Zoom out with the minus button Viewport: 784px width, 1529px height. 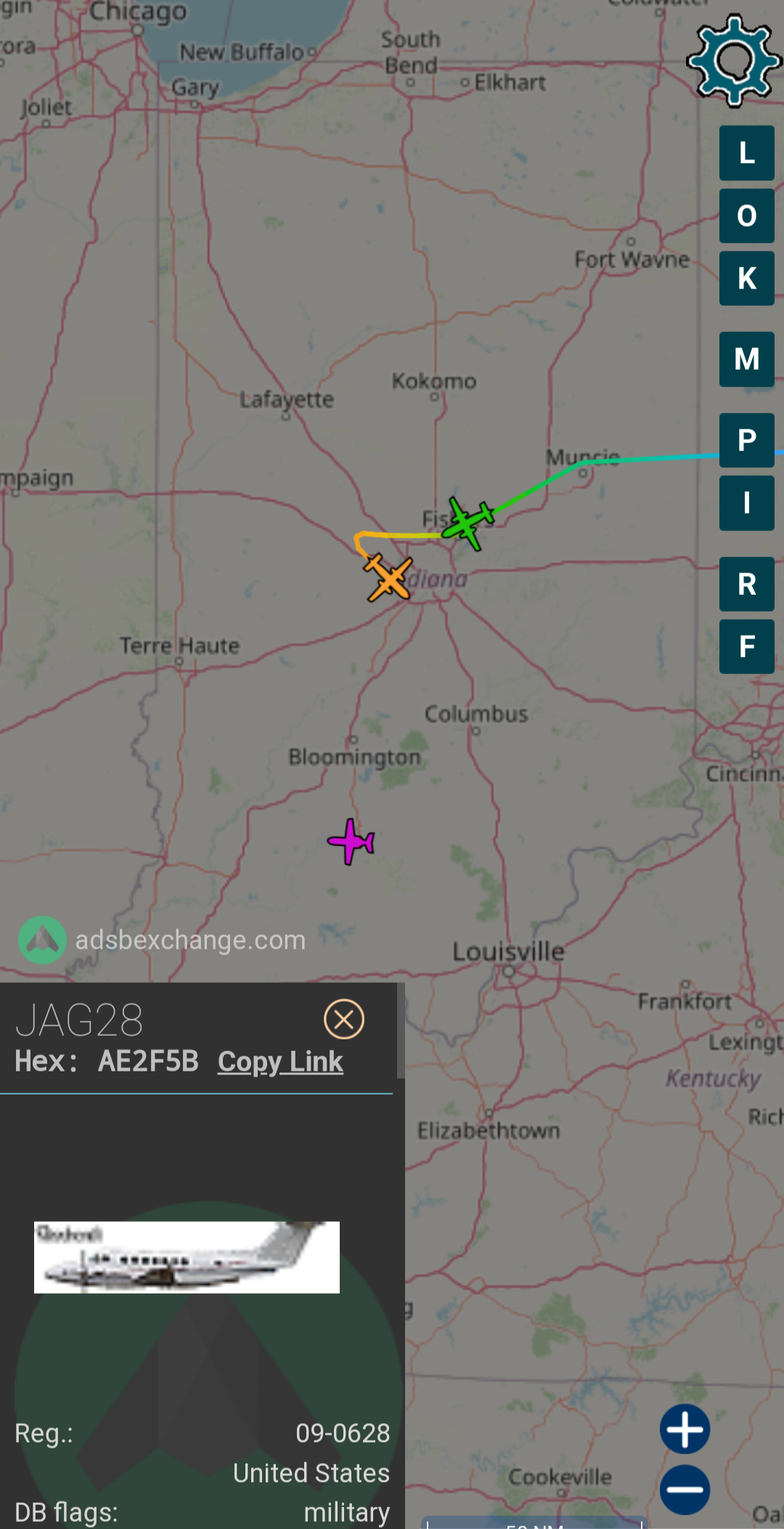[x=685, y=1489]
